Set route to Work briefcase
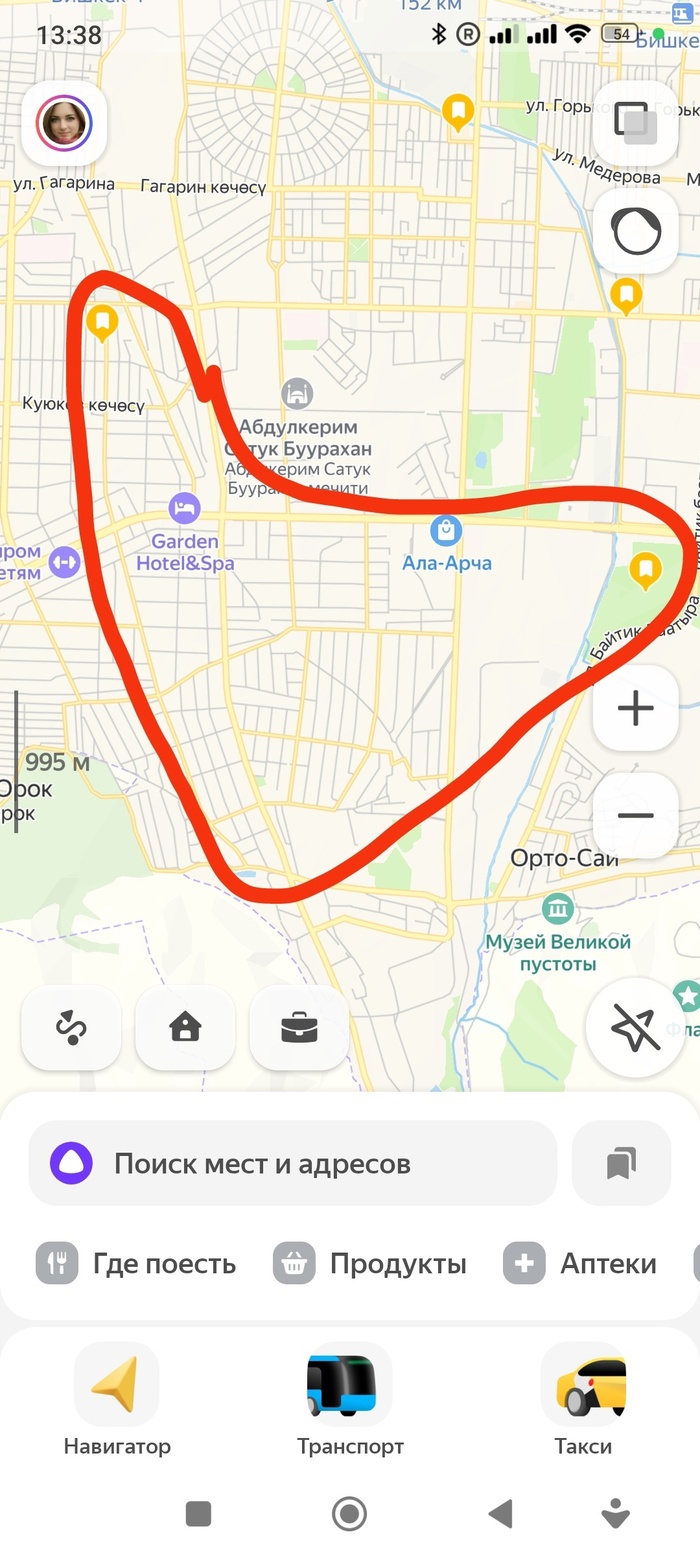Screen dimensions: 700x1556 point(299,1028)
